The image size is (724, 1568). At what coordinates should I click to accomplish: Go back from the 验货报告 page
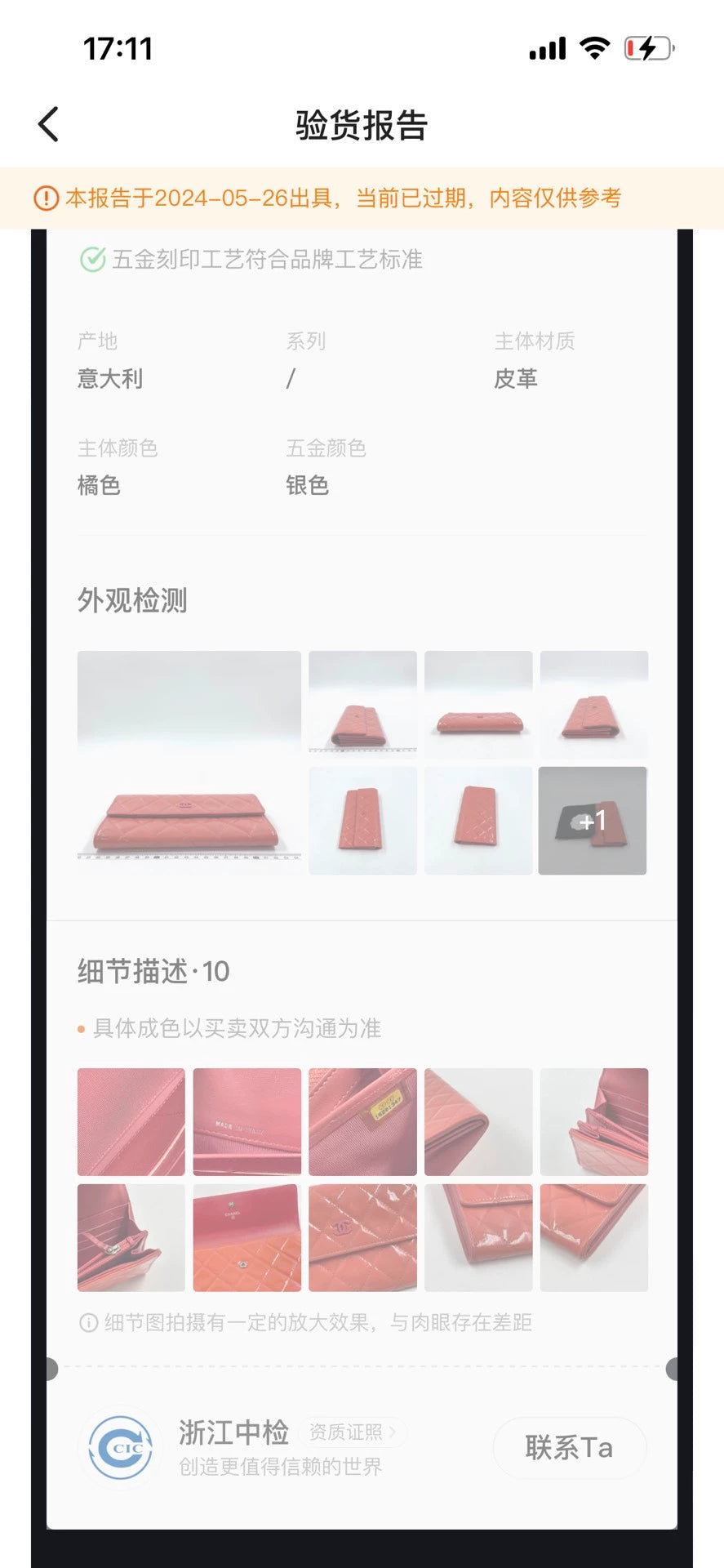49,125
